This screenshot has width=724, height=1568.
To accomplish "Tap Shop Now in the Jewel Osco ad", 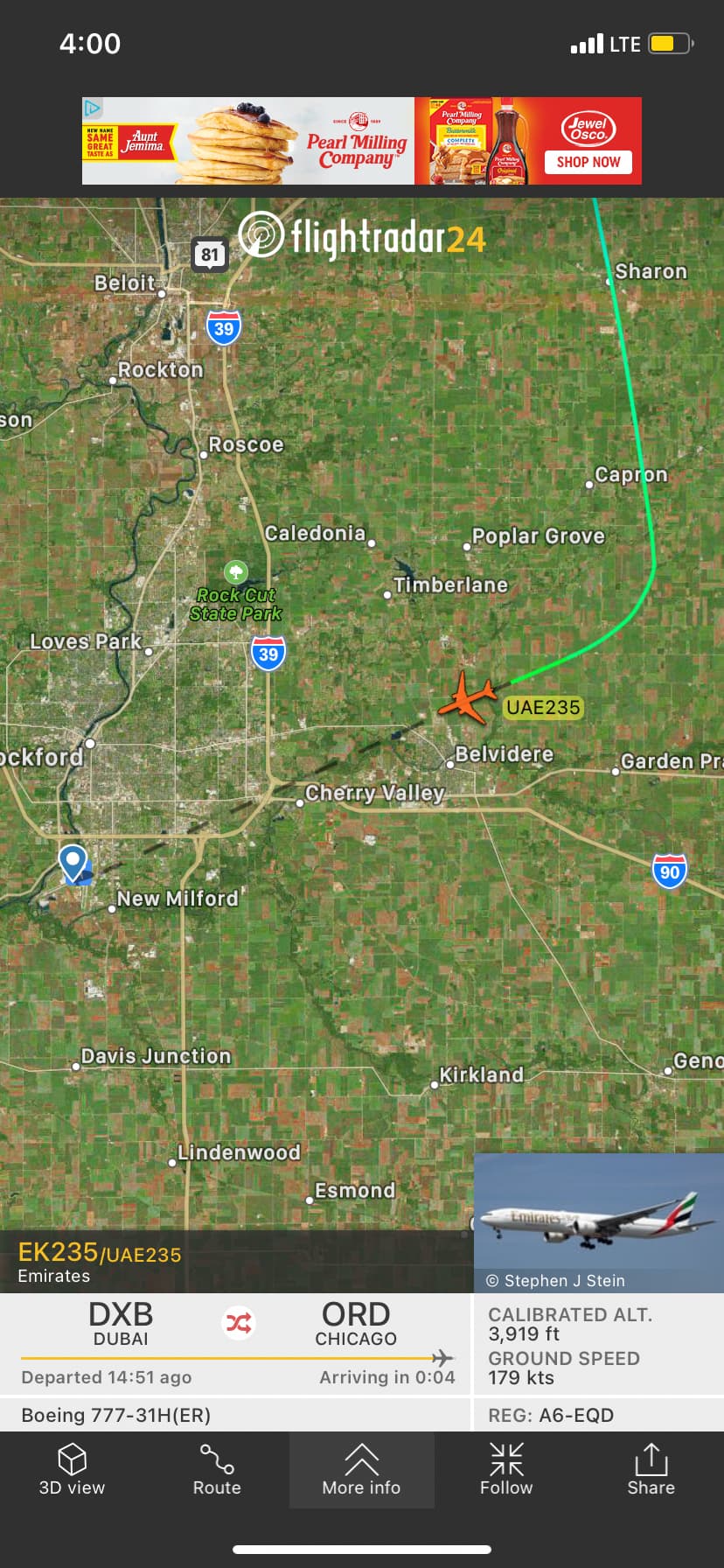I will (x=588, y=162).
